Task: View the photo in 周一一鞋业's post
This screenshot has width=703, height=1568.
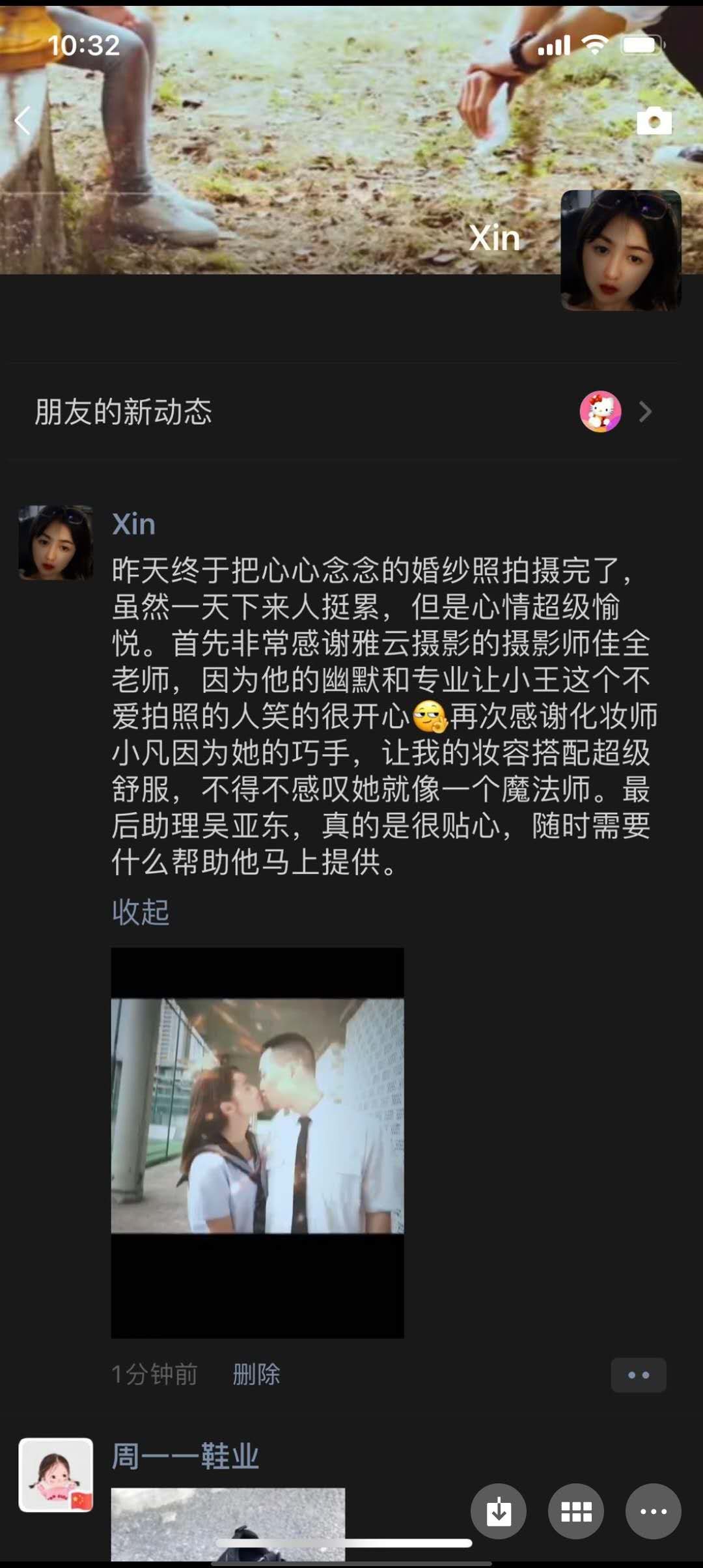Action: 228,1522
